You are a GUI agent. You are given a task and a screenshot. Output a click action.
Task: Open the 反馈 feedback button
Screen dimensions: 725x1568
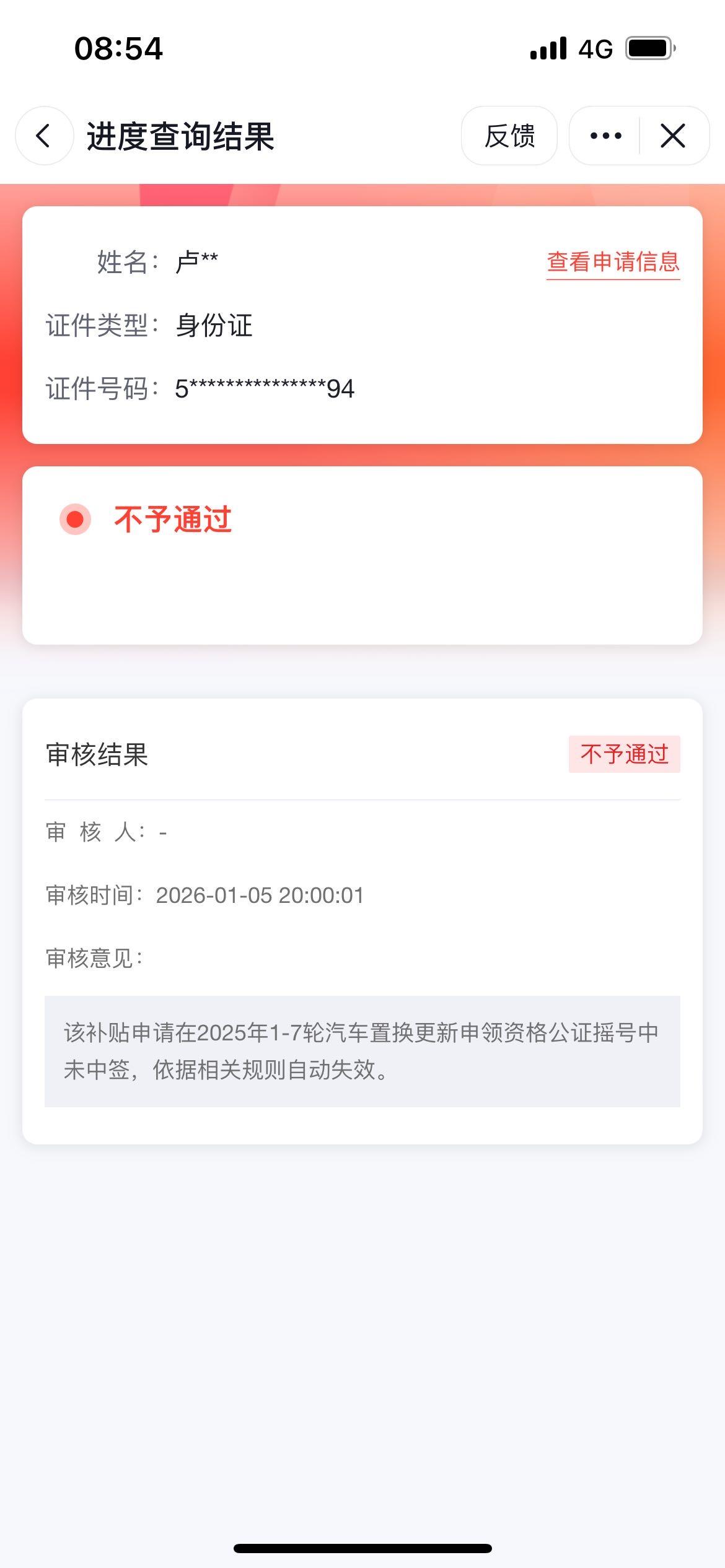click(509, 136)
